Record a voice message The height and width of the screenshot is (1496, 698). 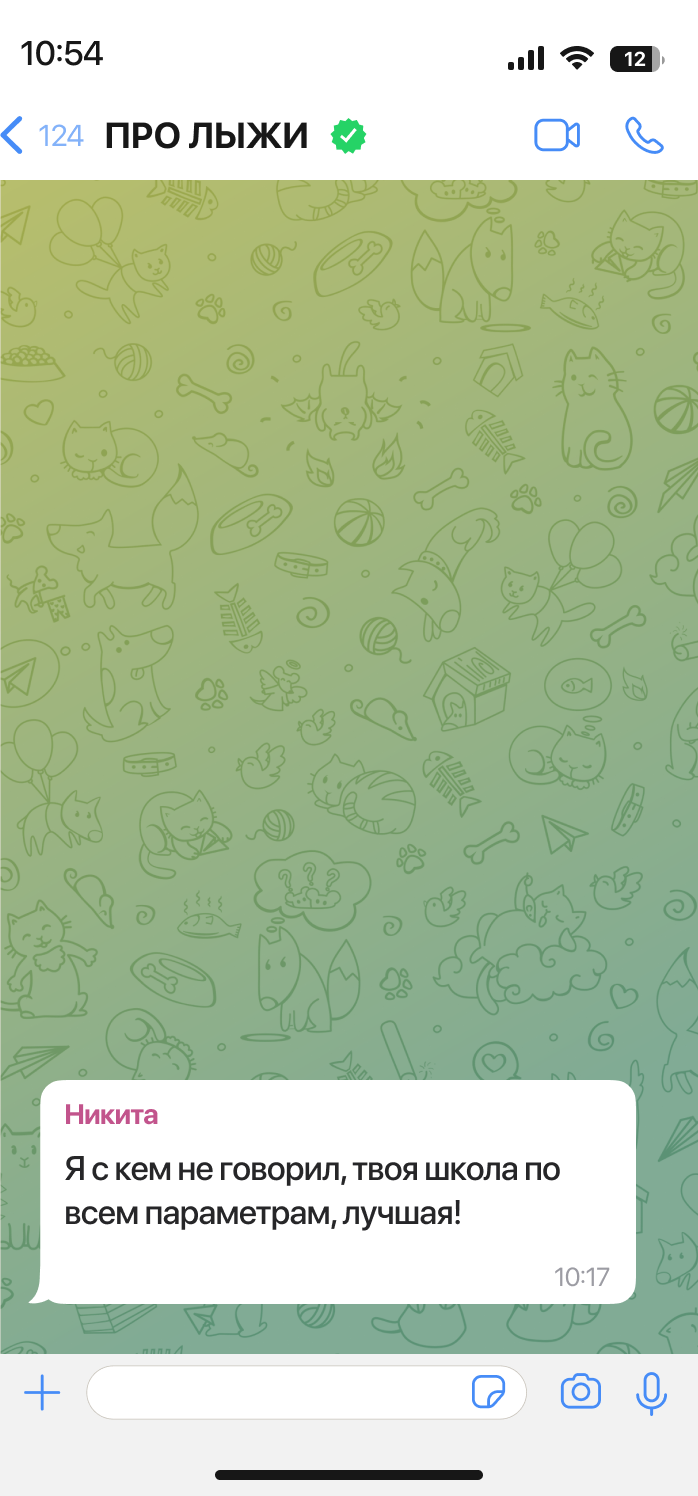tap(652, 1392)
